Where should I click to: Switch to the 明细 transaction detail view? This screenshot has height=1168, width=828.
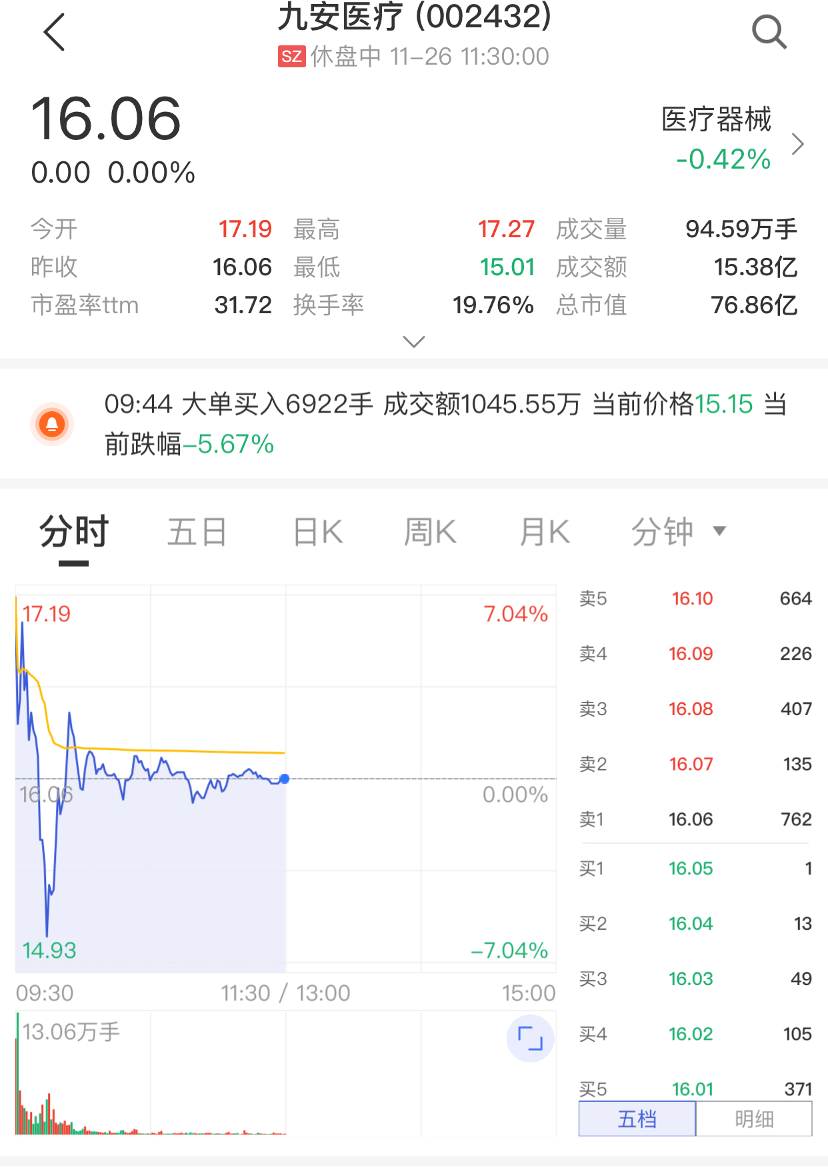(x=754, y=1118)
